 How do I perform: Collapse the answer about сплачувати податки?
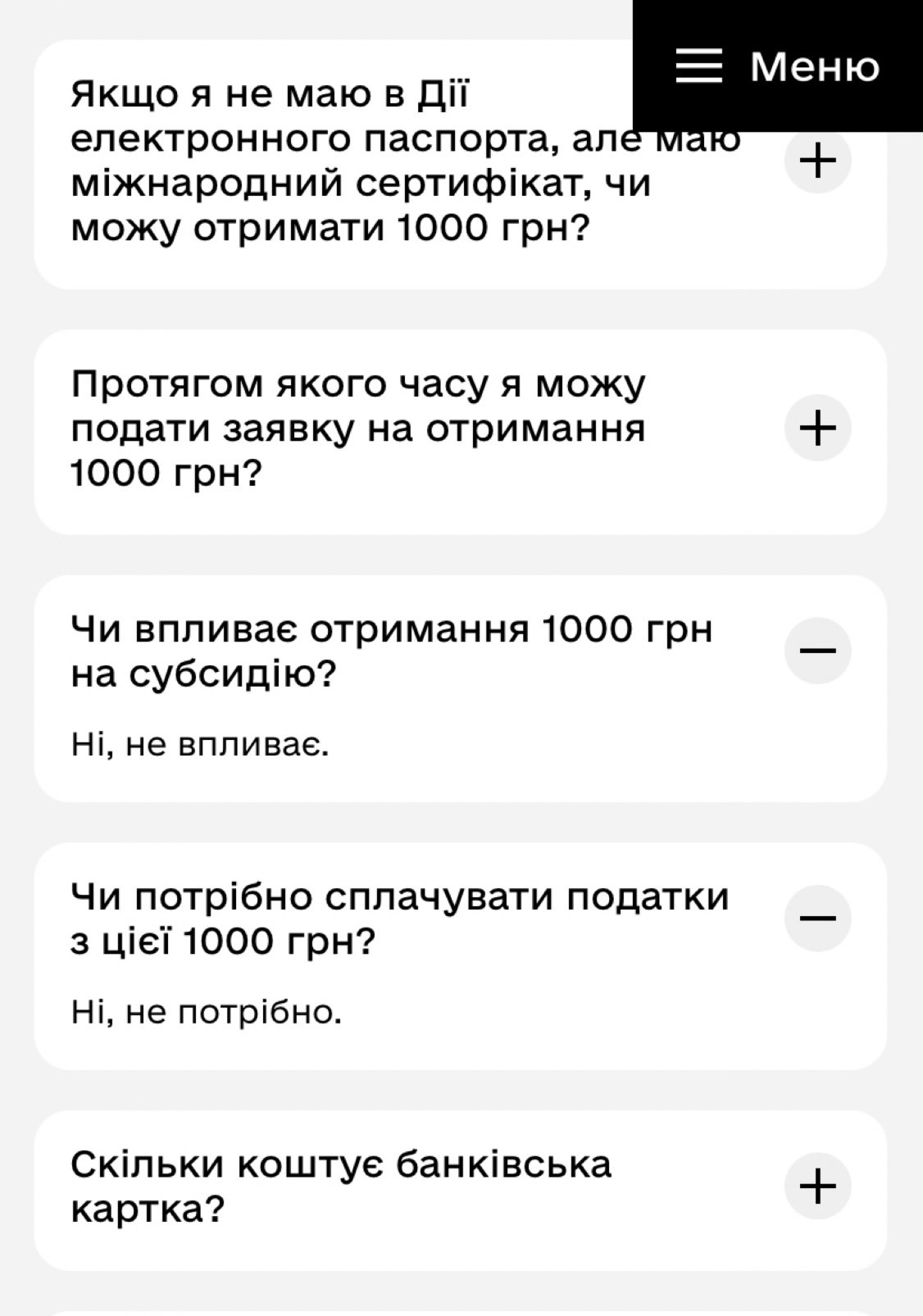pyautogui.click(x=817, y=919)
